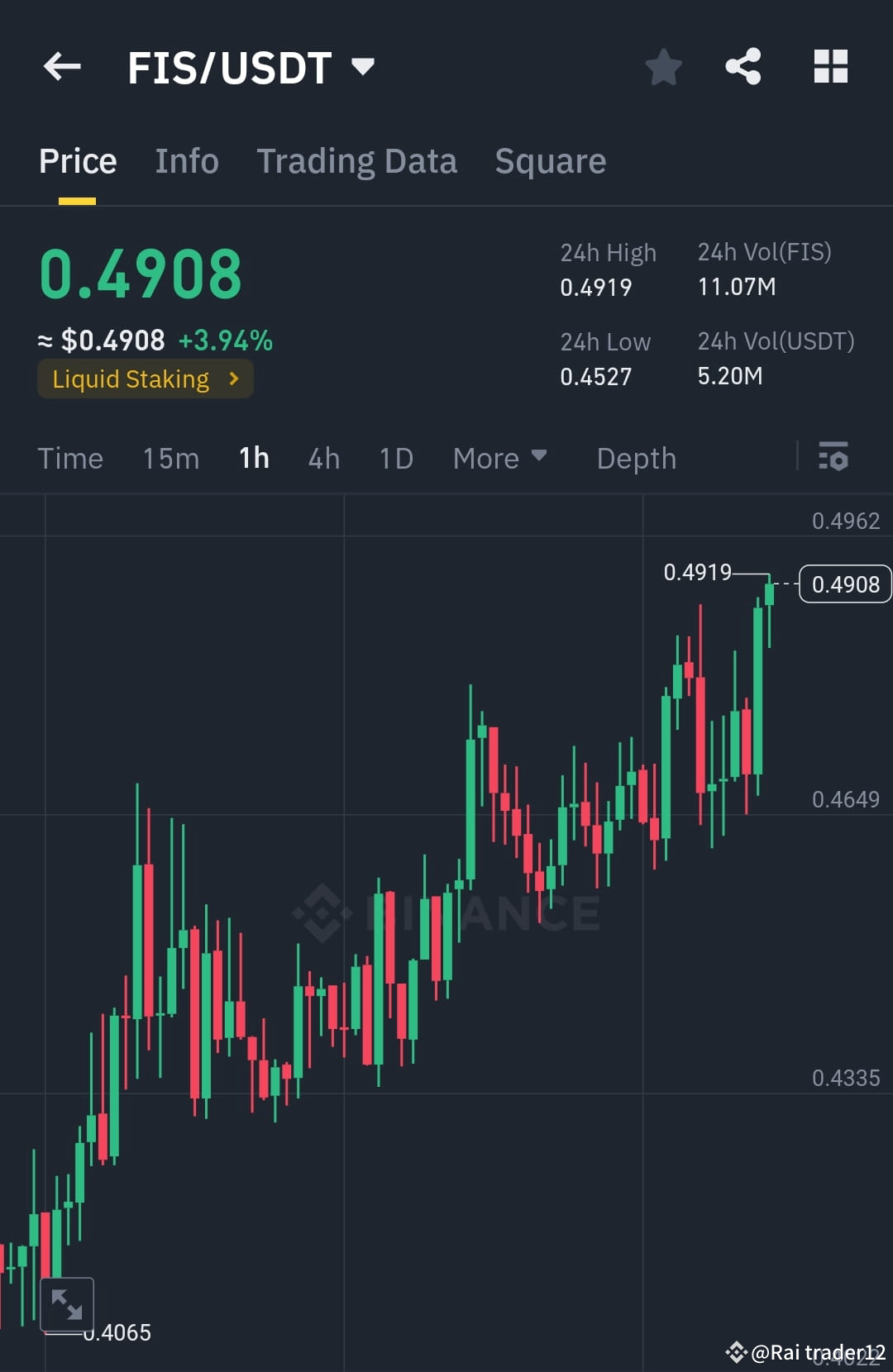Enable the 1D candle view

pos(395,458)
